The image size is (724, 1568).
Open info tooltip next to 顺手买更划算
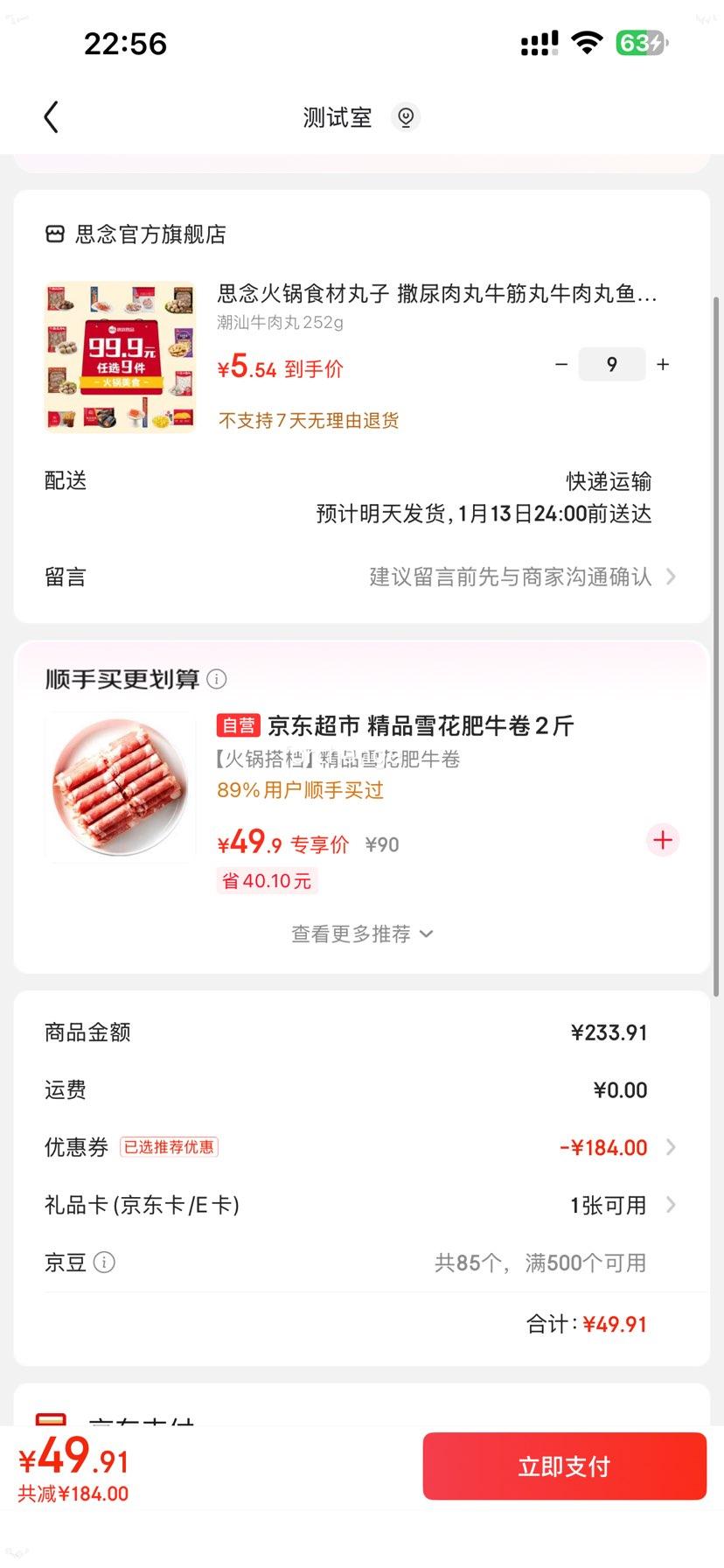[216, 678]
